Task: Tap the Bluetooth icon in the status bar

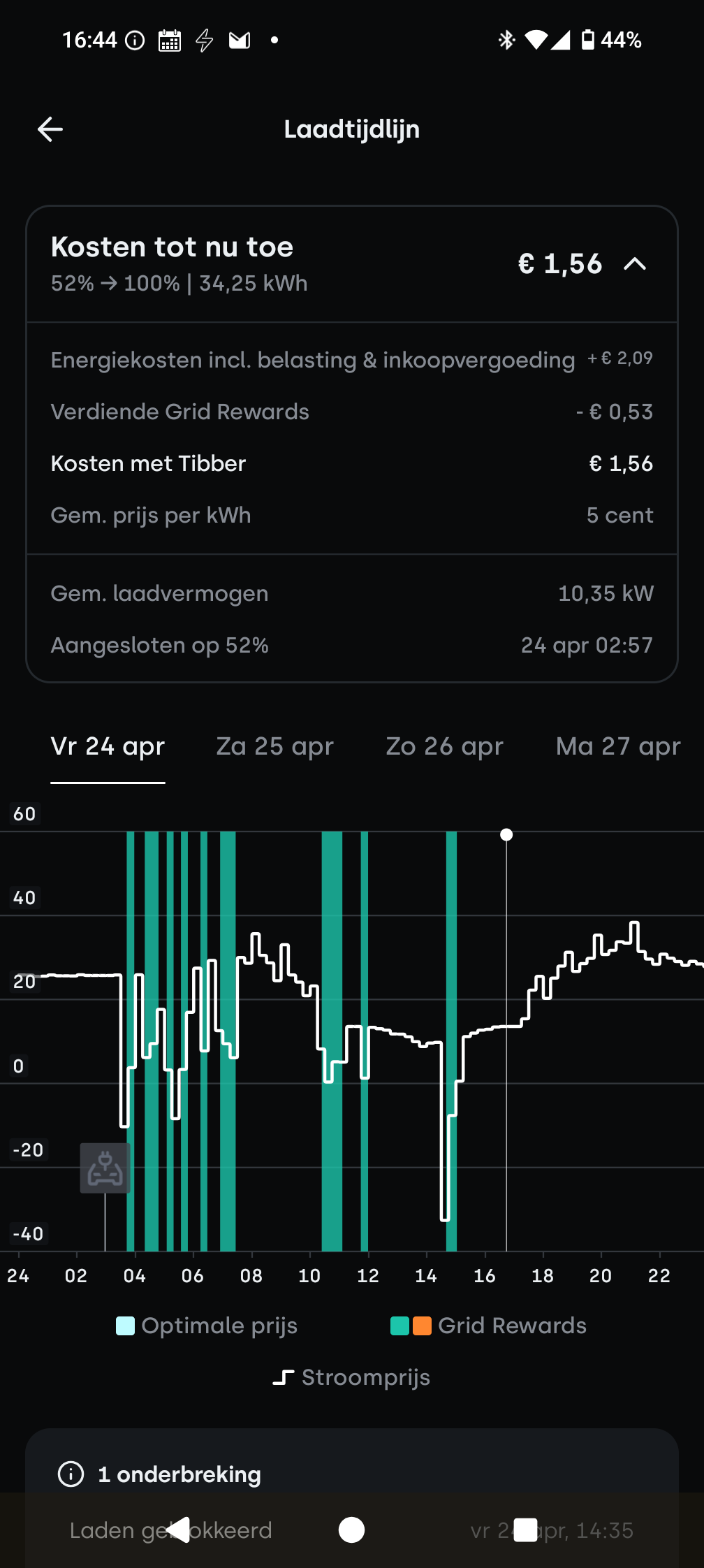Action: click(505, 40)
